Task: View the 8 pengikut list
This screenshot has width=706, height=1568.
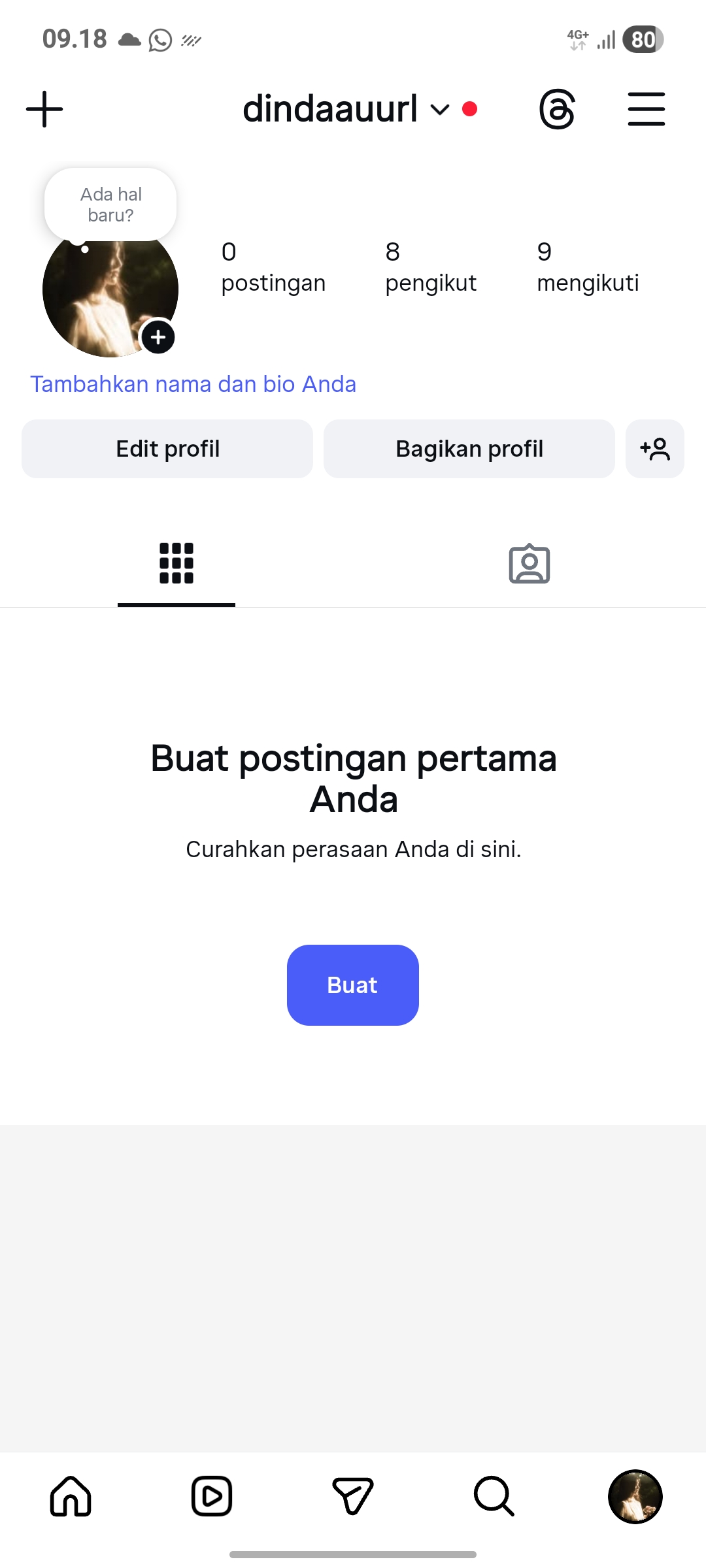Action: [430, 268]
